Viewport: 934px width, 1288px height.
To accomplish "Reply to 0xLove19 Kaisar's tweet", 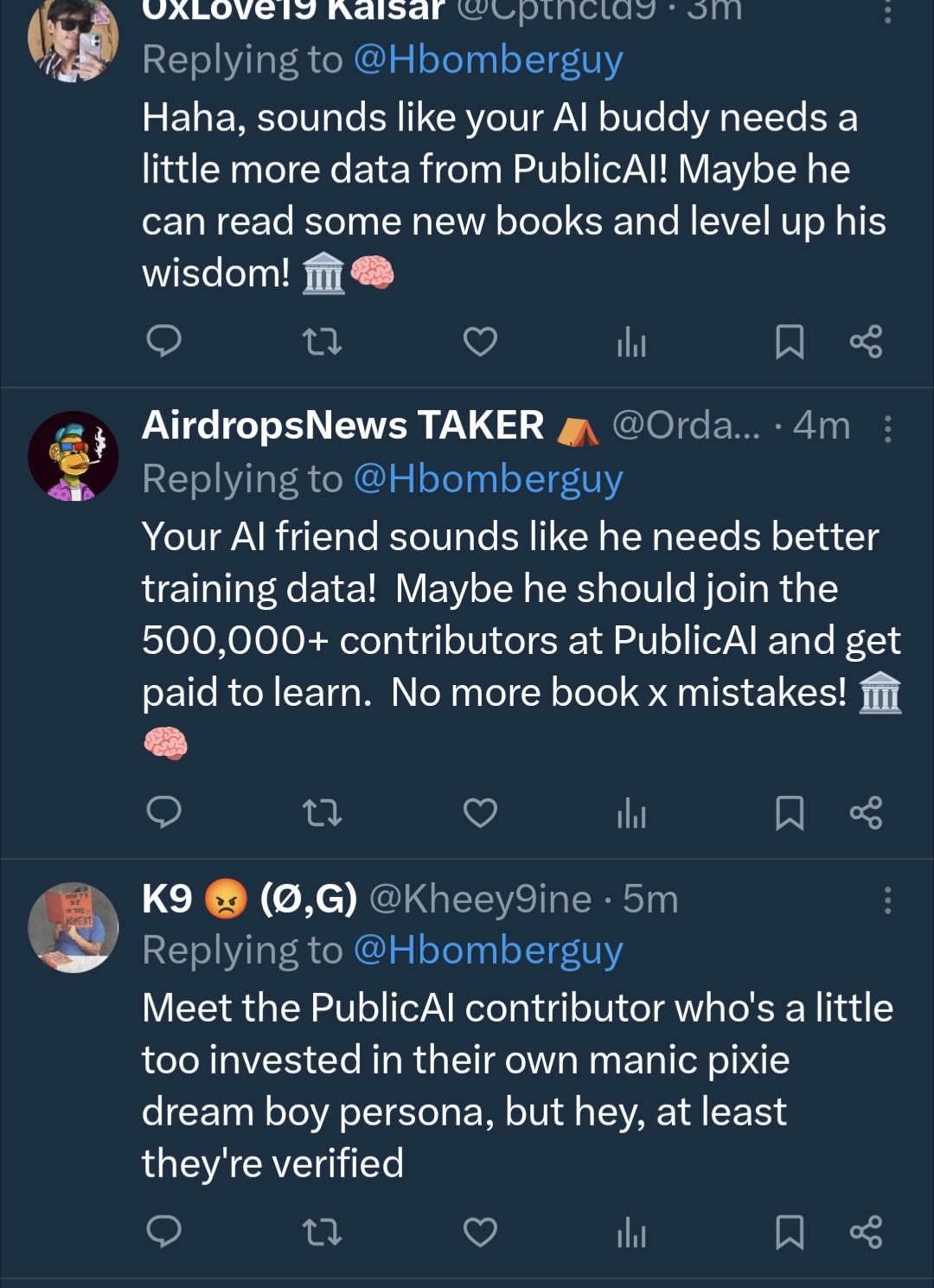I will [x=163, y=342].
